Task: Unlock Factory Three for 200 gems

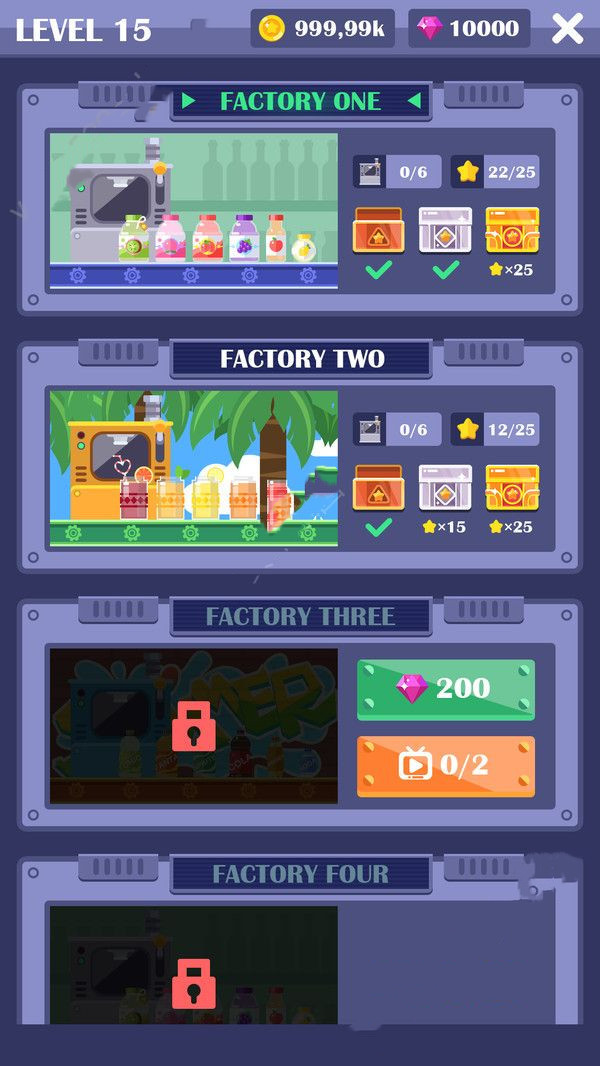Action: 446,689
